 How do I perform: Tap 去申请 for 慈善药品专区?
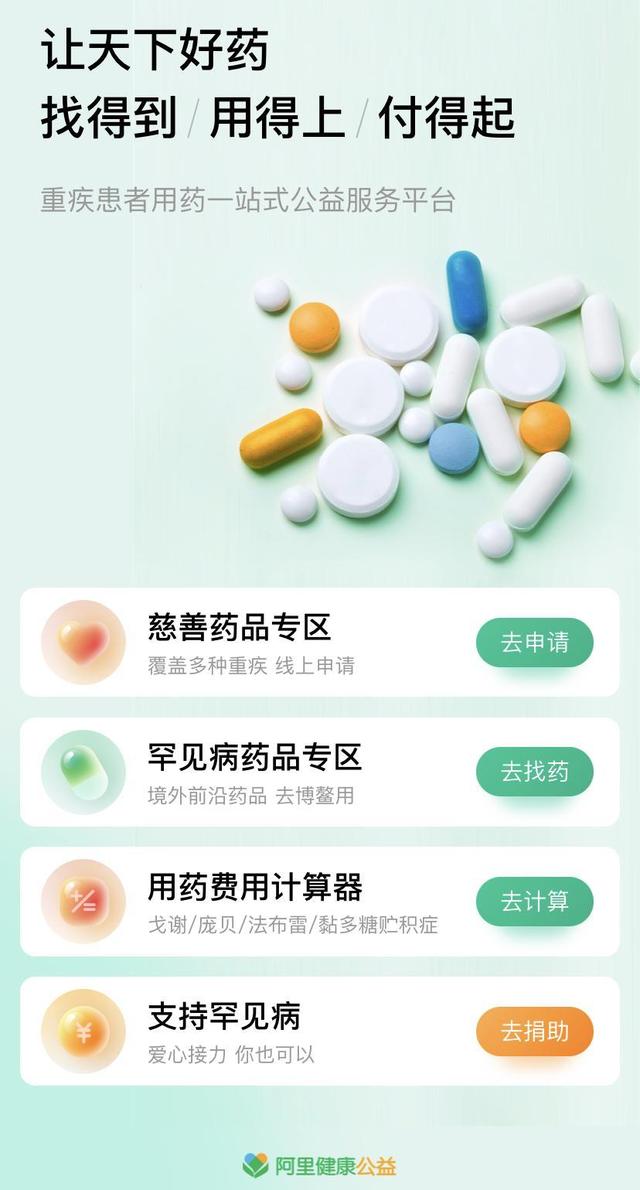coord(534,642)
